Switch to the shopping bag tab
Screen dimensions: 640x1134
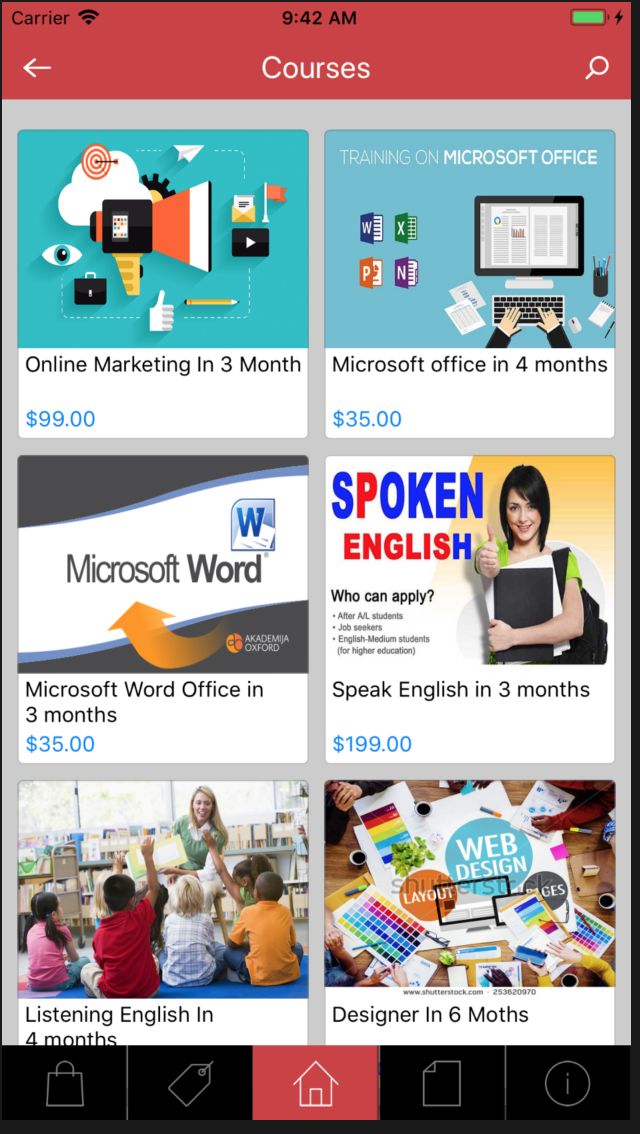point(65,1084)
